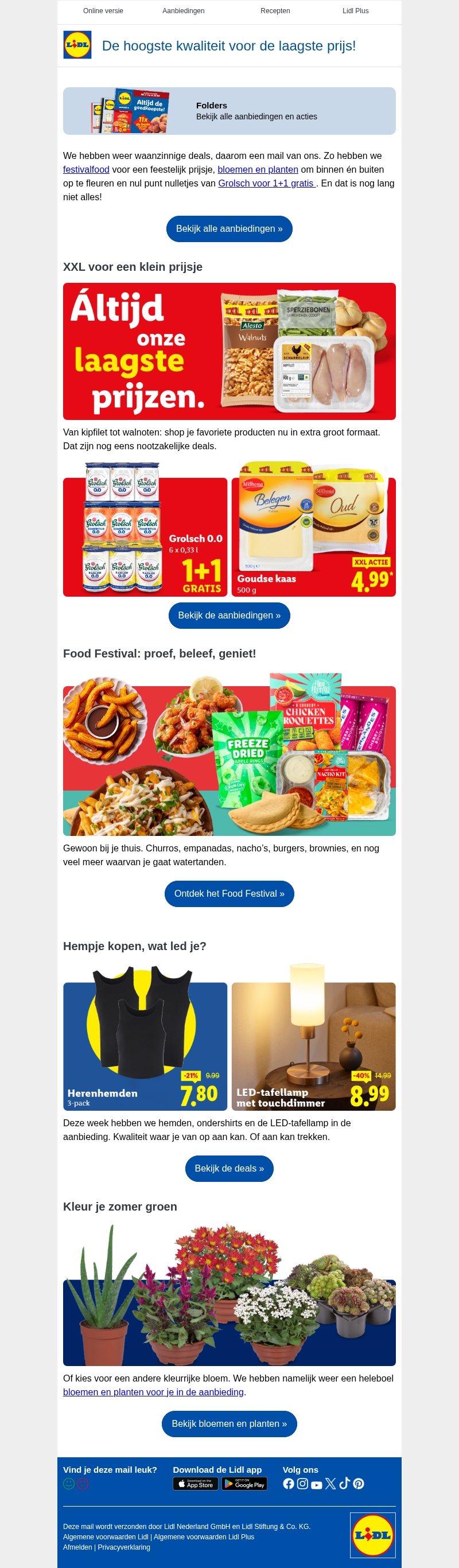This screenshot has width=459, height=1568.
Task: Open the LED-tafellamp offer tile
Action: [x=313, y=1046]
